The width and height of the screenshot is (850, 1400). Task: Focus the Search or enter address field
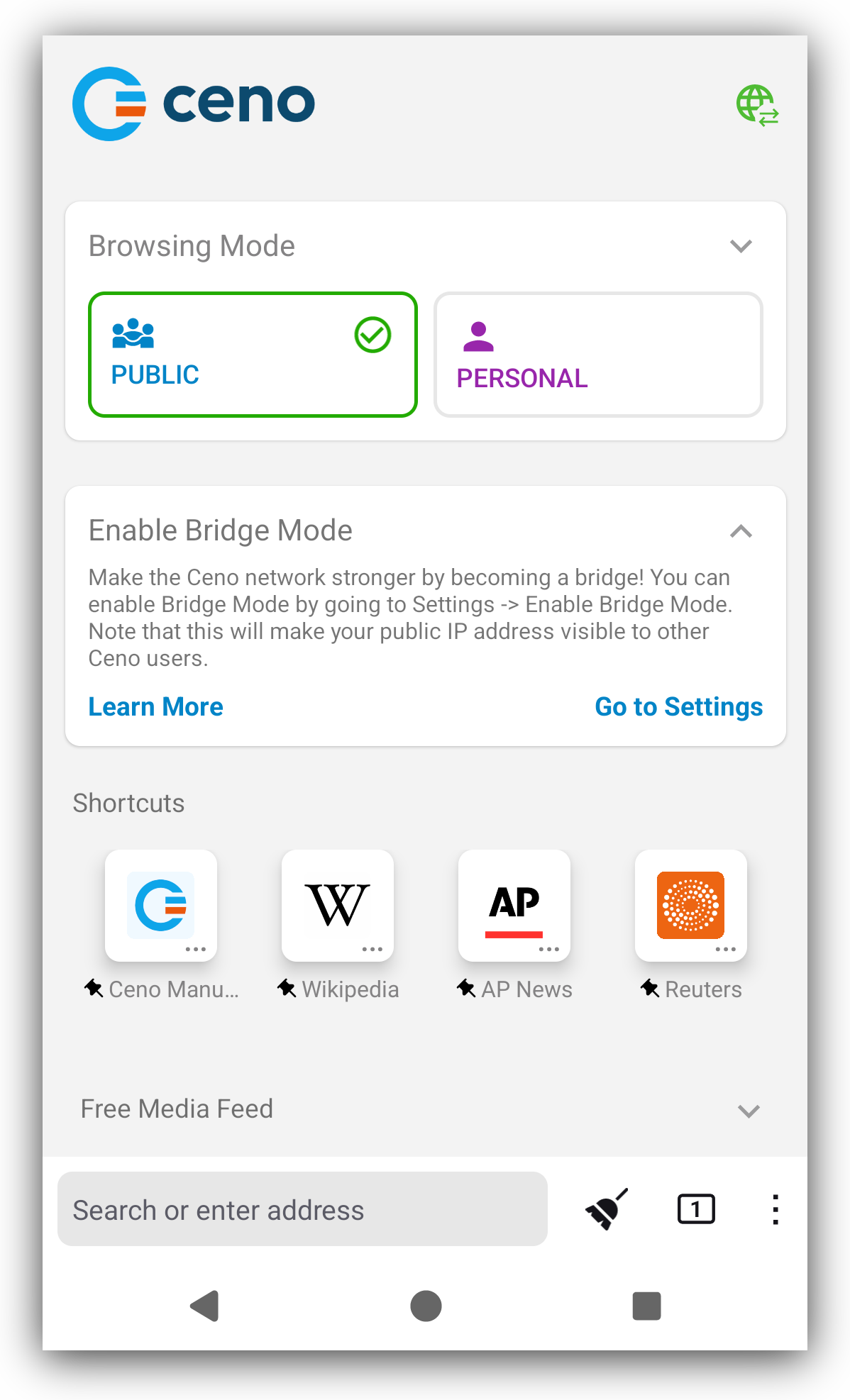tap(302, 1209)
